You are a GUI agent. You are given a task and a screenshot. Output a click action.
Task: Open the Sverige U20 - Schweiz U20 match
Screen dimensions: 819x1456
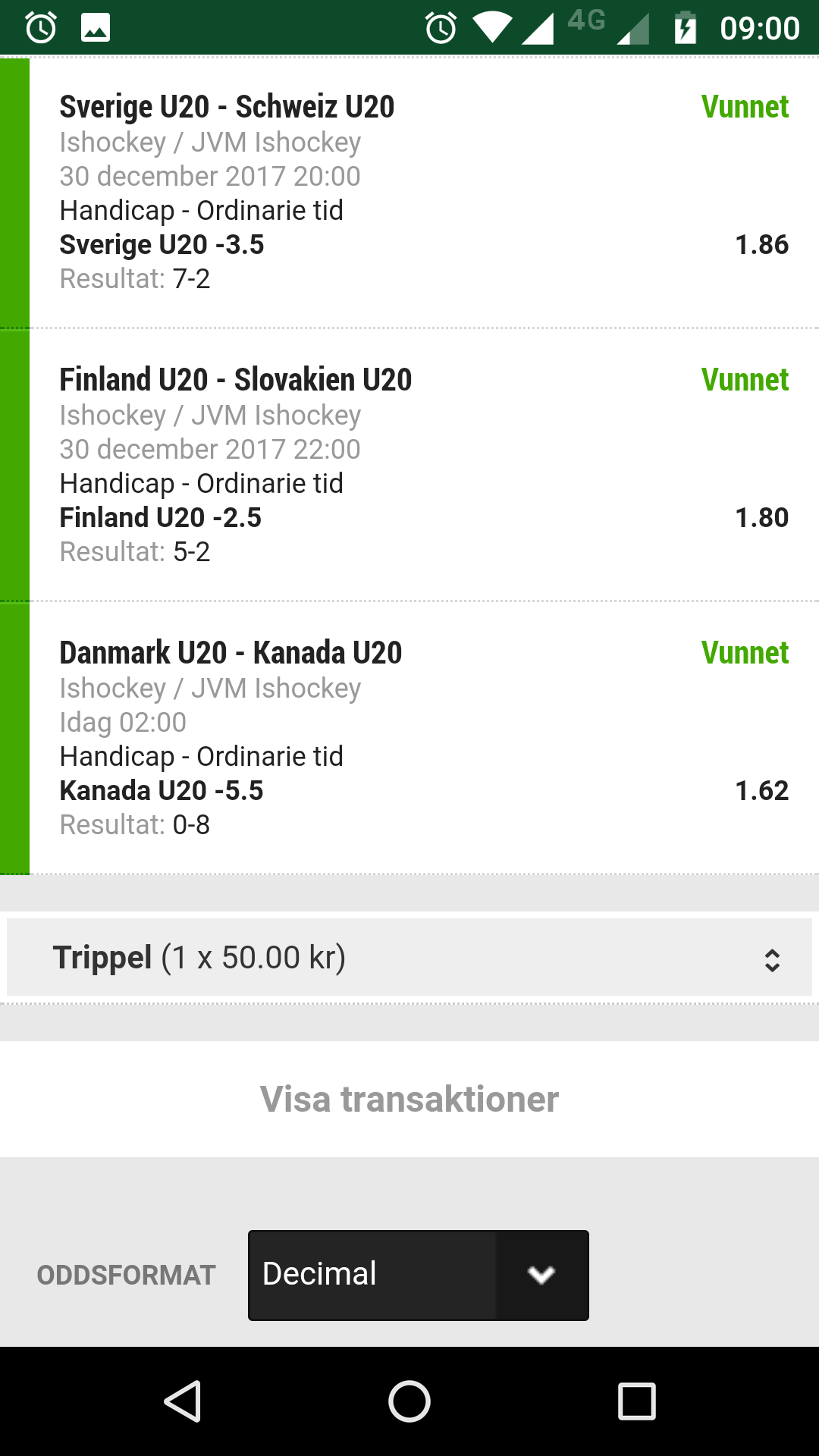[x=227, y=107]
